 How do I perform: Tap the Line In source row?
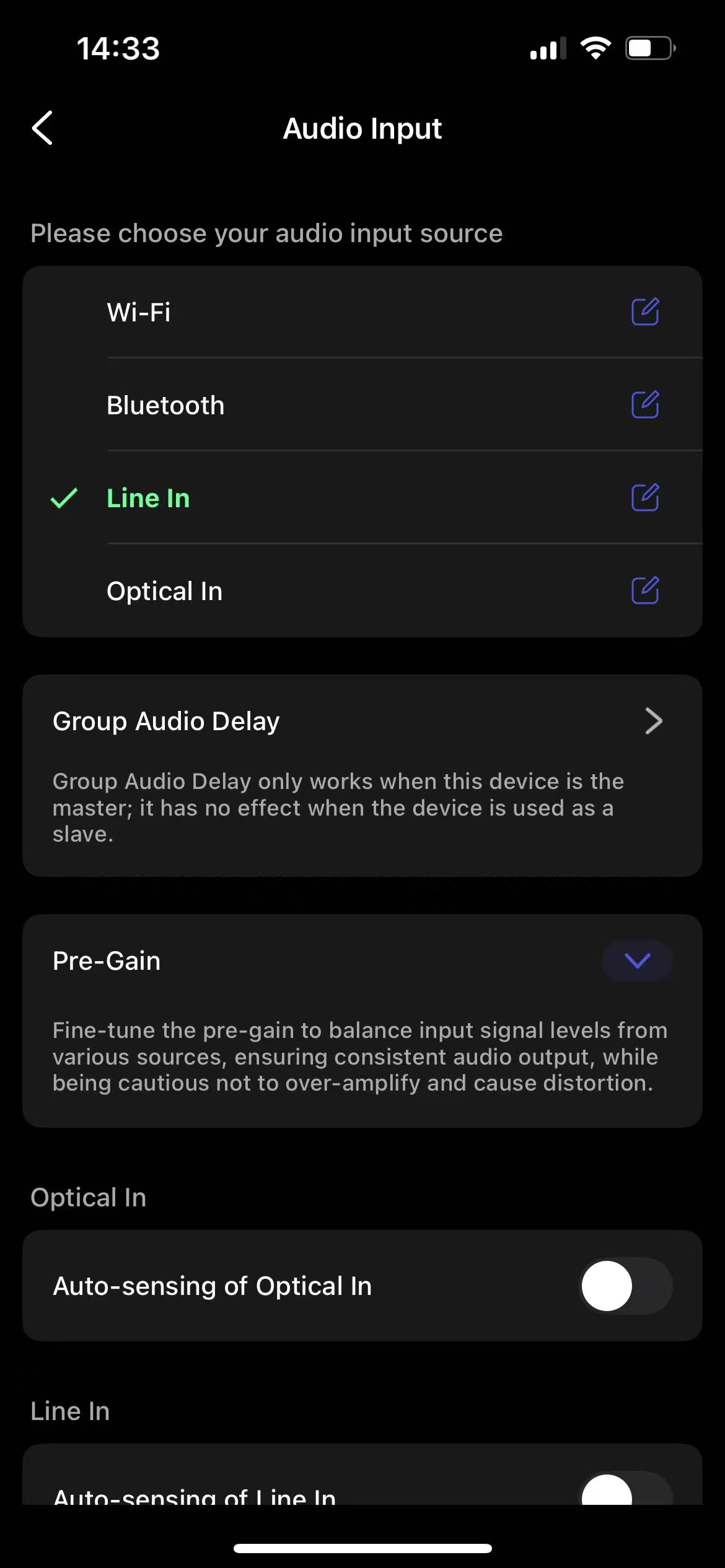pos(362,498)
